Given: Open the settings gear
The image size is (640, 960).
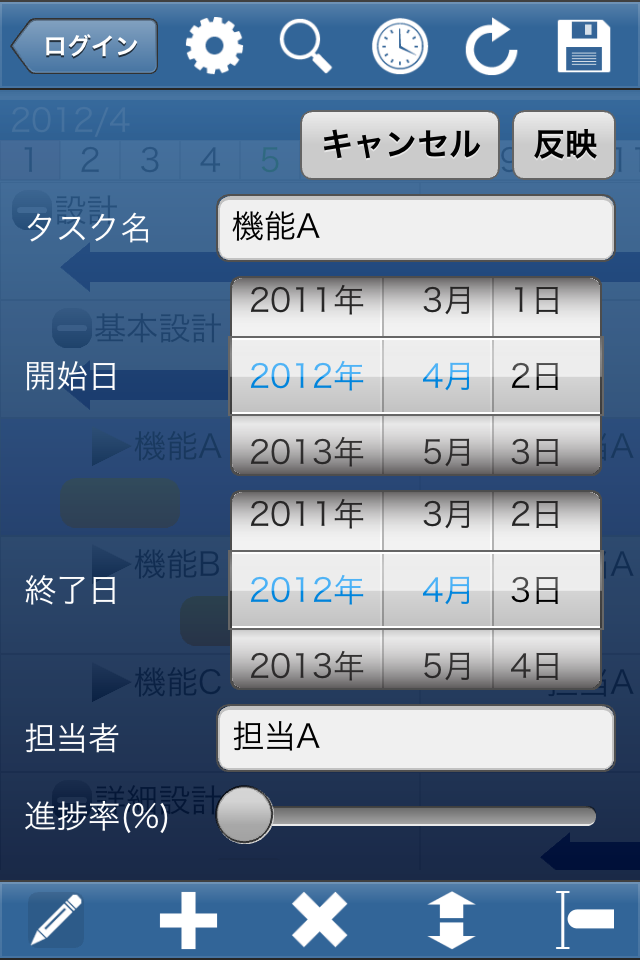Looking at the screenshot, I should click(x=214, y=46).
